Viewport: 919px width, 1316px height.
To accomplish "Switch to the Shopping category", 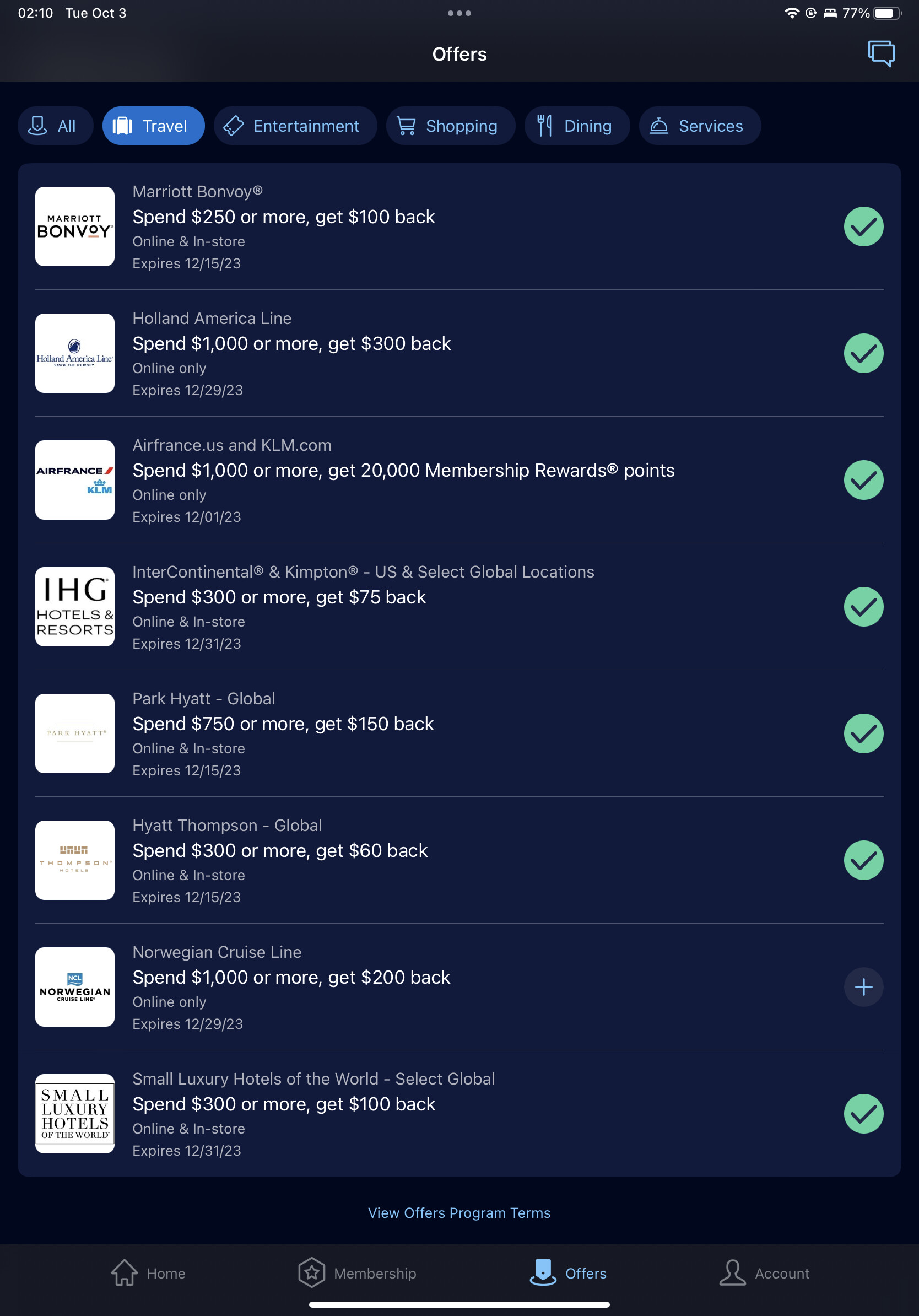I will click(x=450, y=126).
